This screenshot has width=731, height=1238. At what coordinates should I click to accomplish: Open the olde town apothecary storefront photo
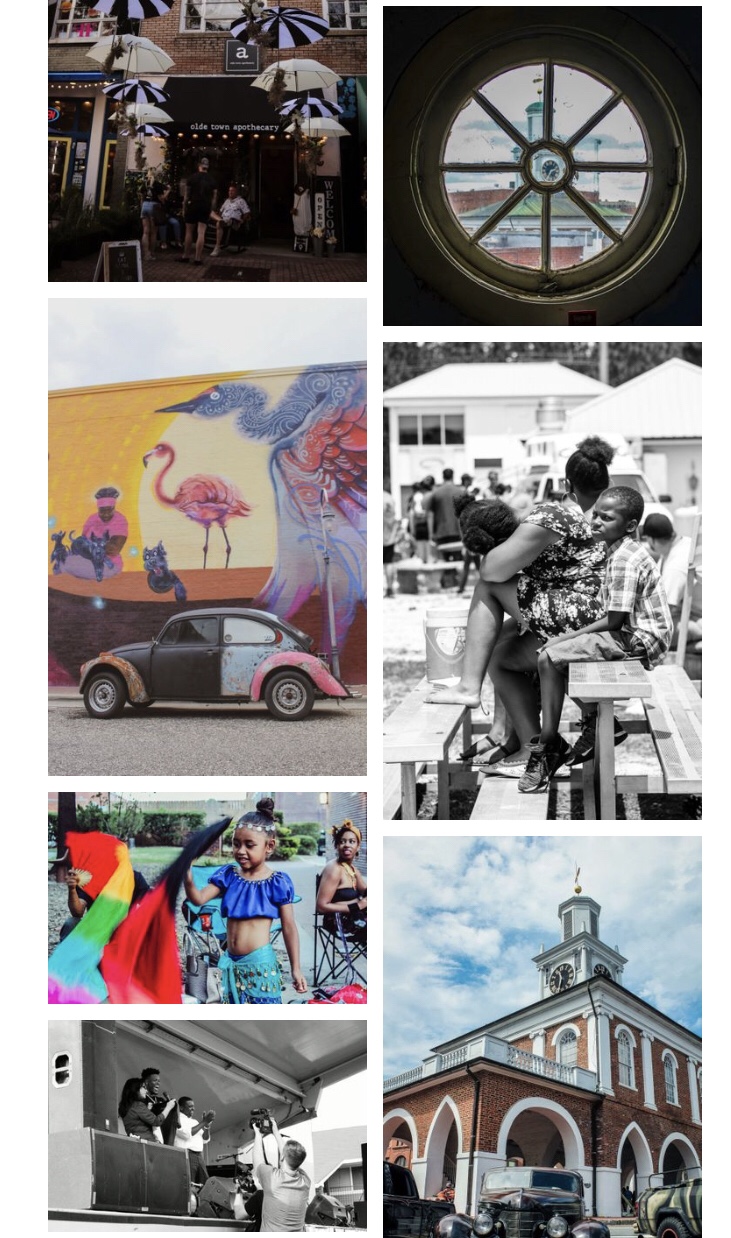tap(207, 140)
